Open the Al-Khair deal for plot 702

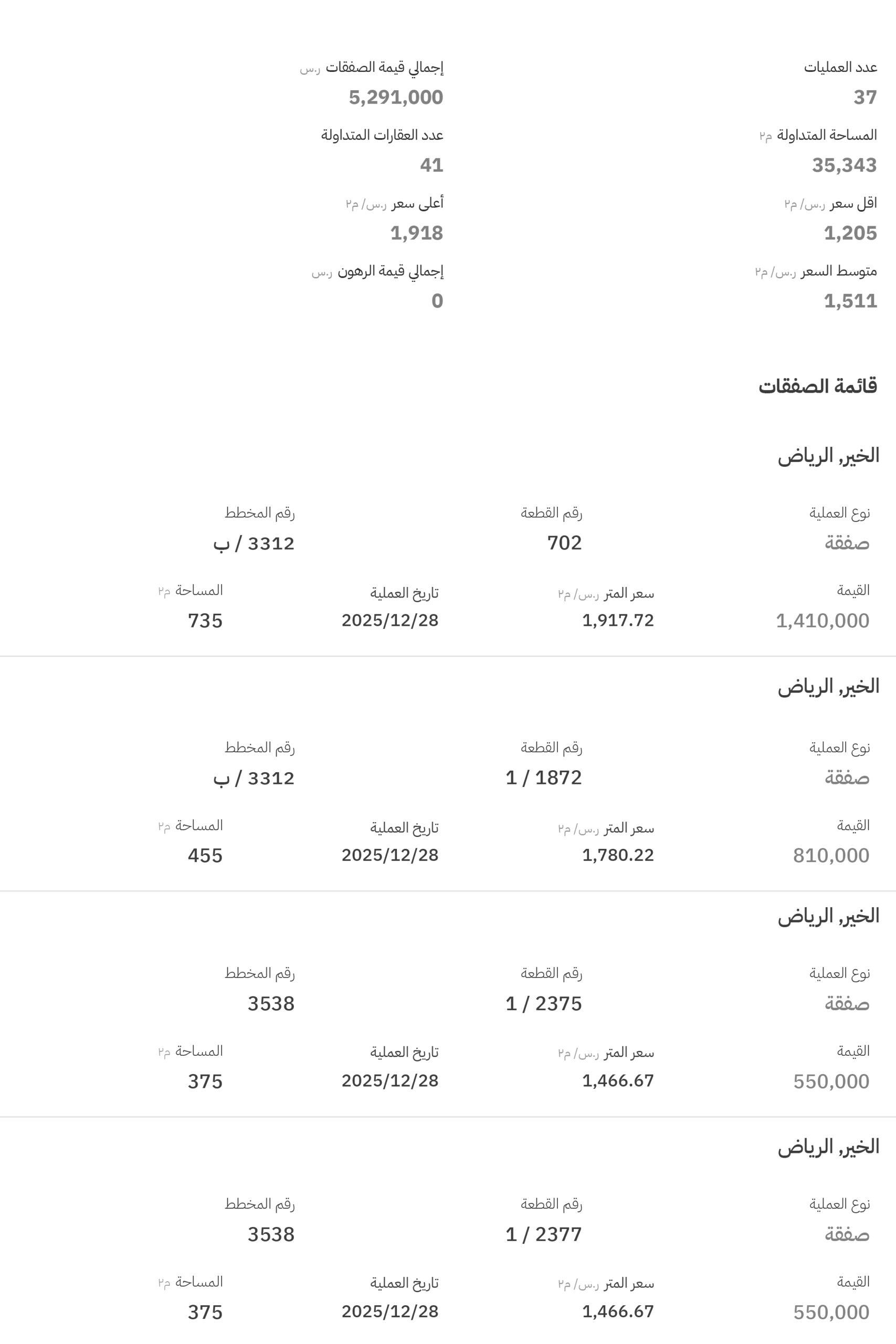[828, 456]
